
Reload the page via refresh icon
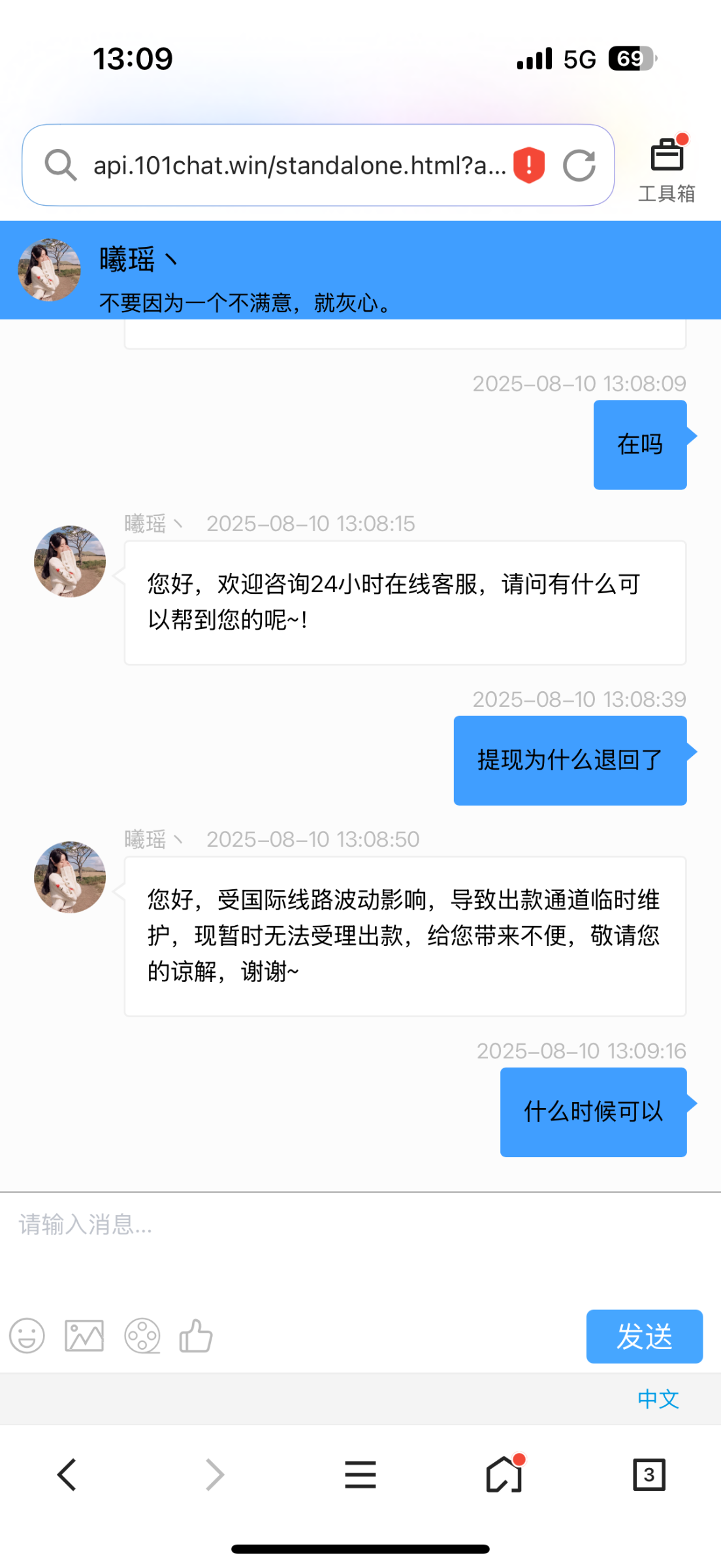[x=580, y=165]
